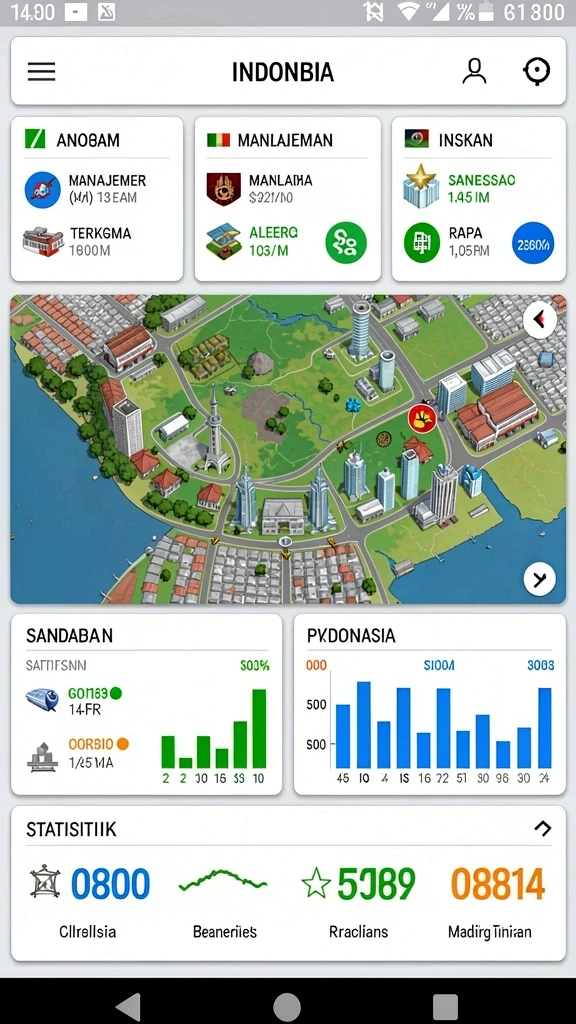Tap the blue 2360M badge button
Screen dimensions: 576x1024
533,243
